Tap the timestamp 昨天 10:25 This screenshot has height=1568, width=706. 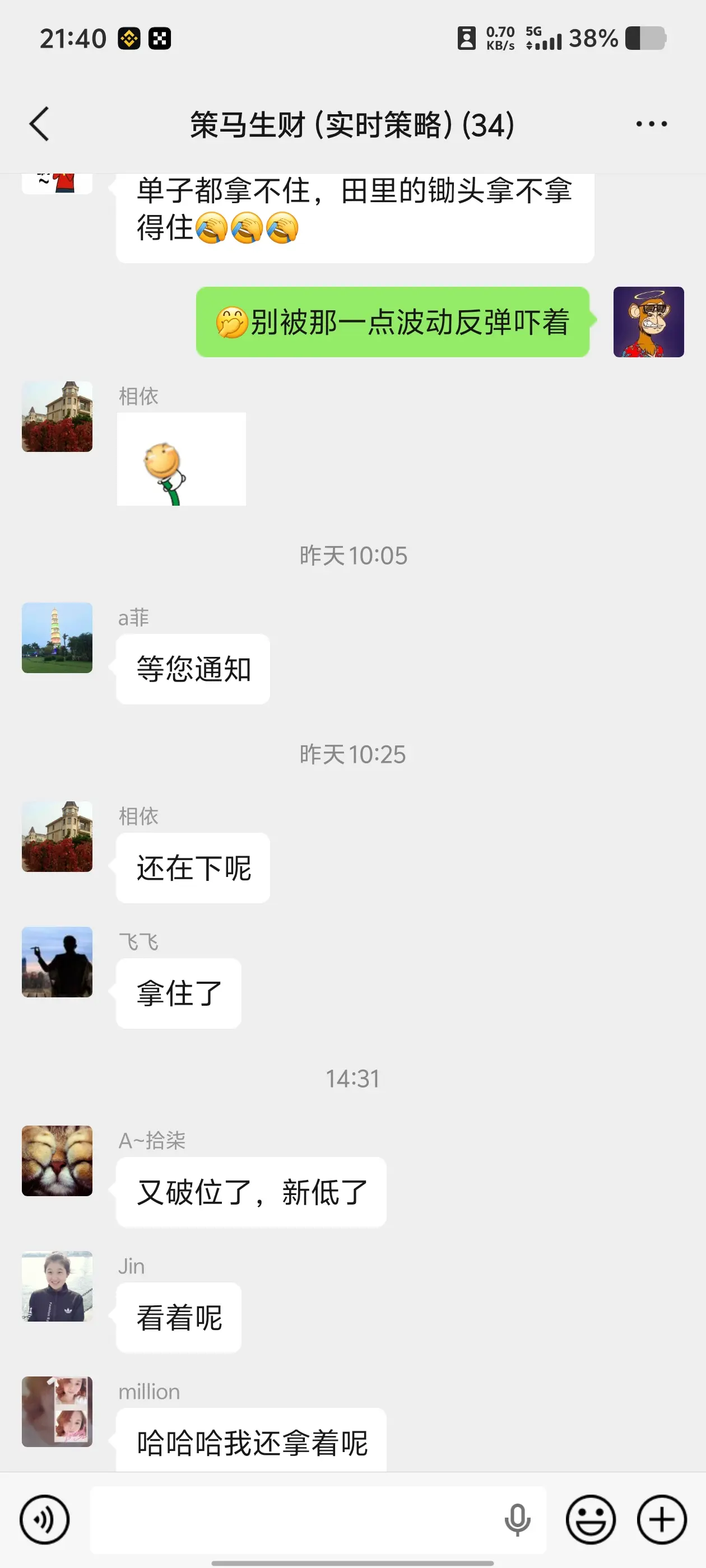click(352, 753)
